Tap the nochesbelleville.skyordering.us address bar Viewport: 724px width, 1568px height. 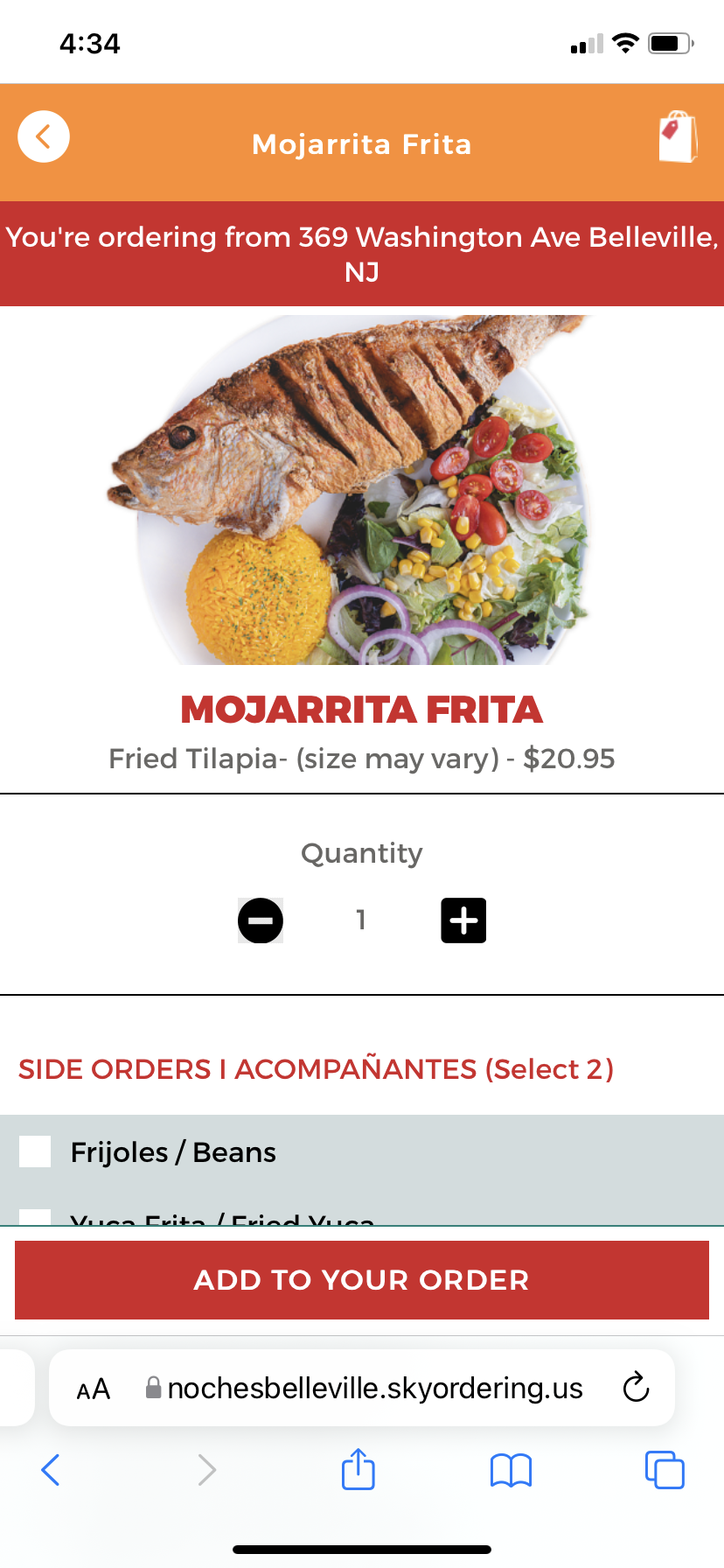point(374,1389)
